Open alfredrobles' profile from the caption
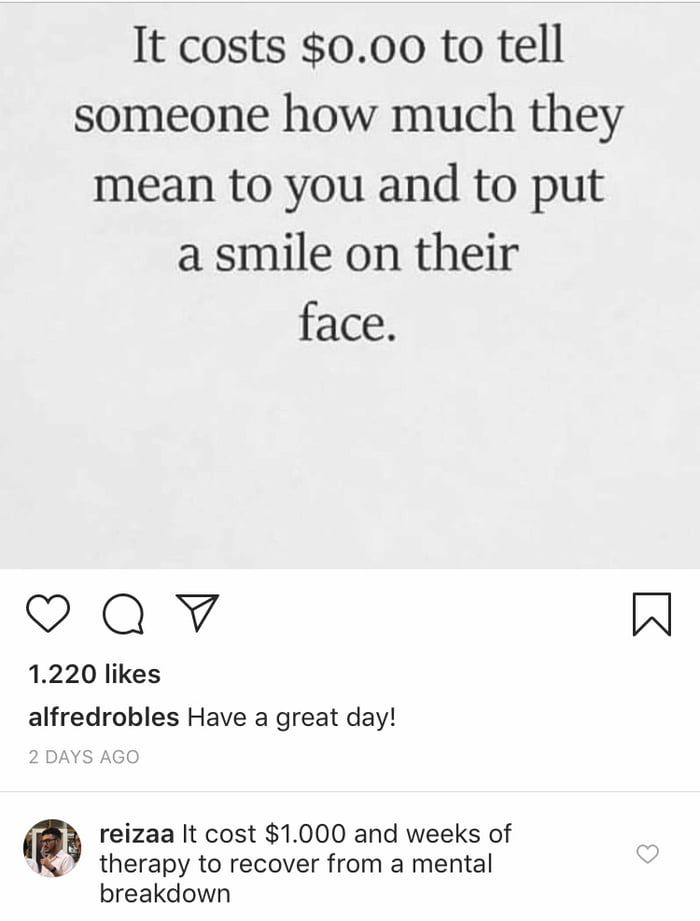Screen dimensions: 700x921 (104, 717)
